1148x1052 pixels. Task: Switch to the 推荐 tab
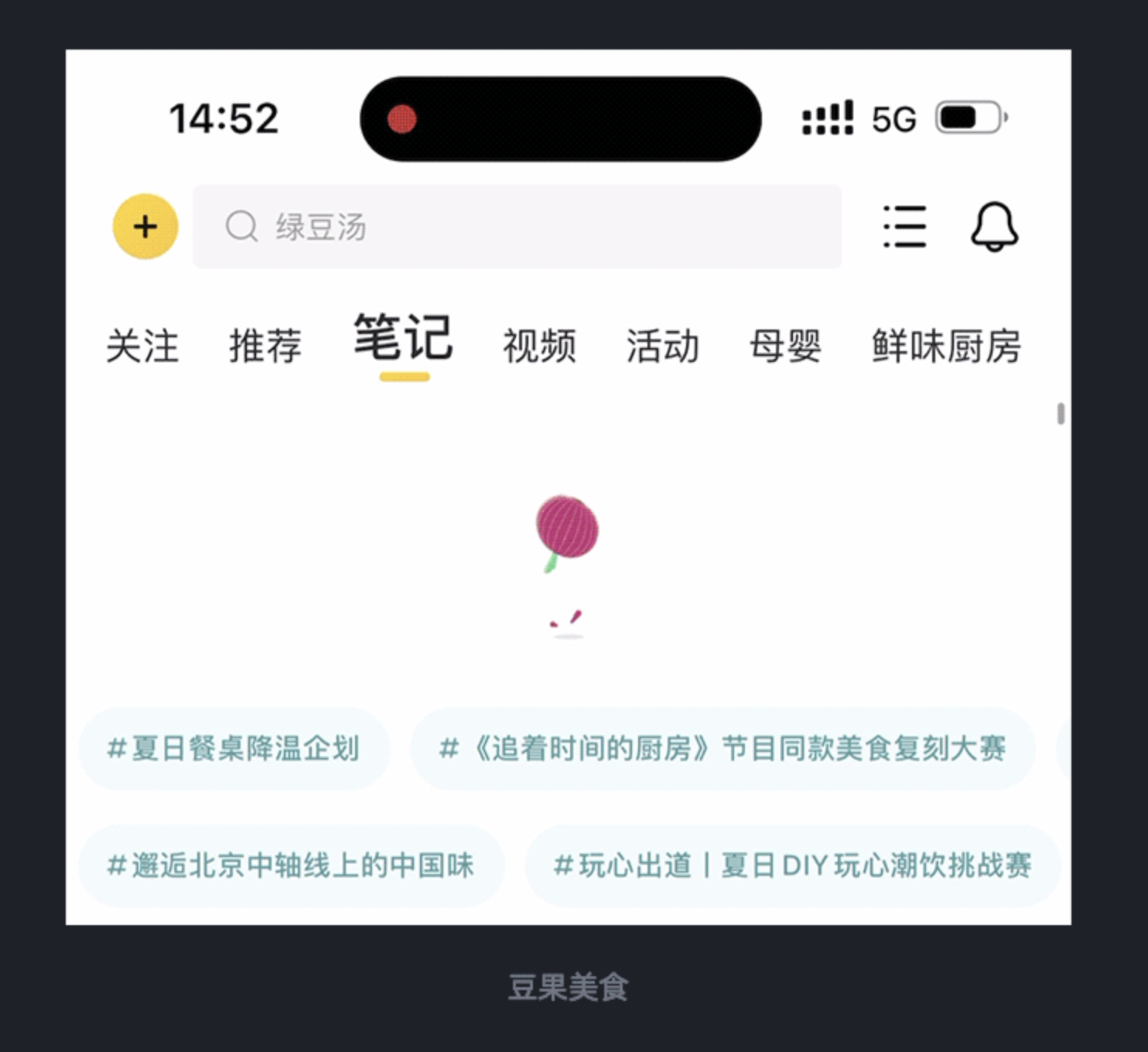[x=265, y=346]
